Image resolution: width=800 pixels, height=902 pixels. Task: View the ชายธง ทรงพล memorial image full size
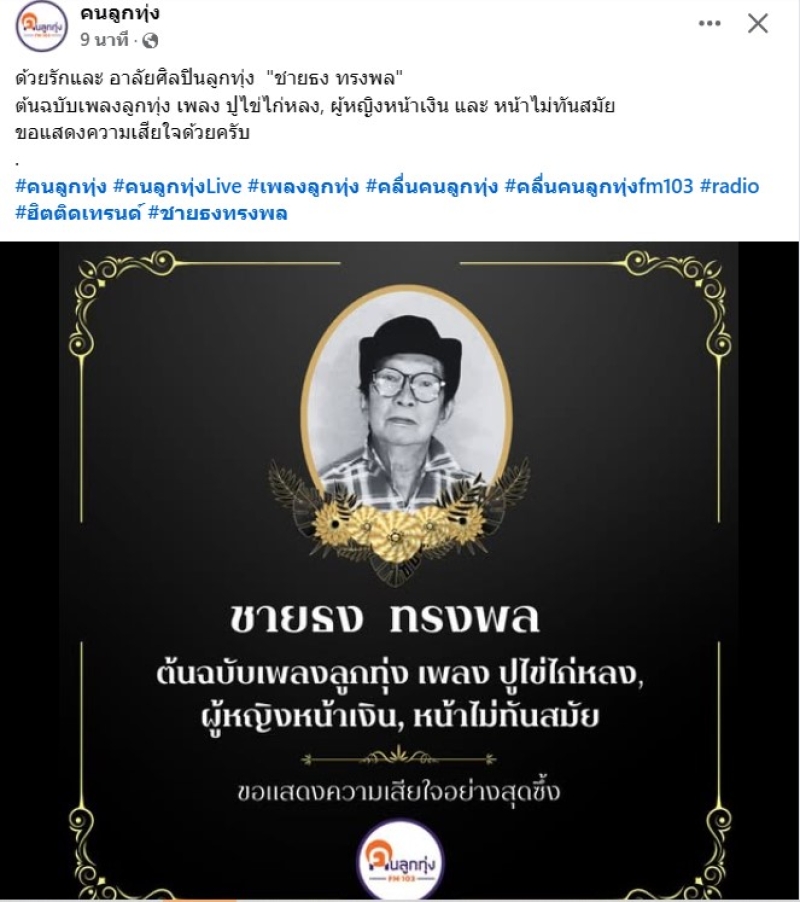400,570
